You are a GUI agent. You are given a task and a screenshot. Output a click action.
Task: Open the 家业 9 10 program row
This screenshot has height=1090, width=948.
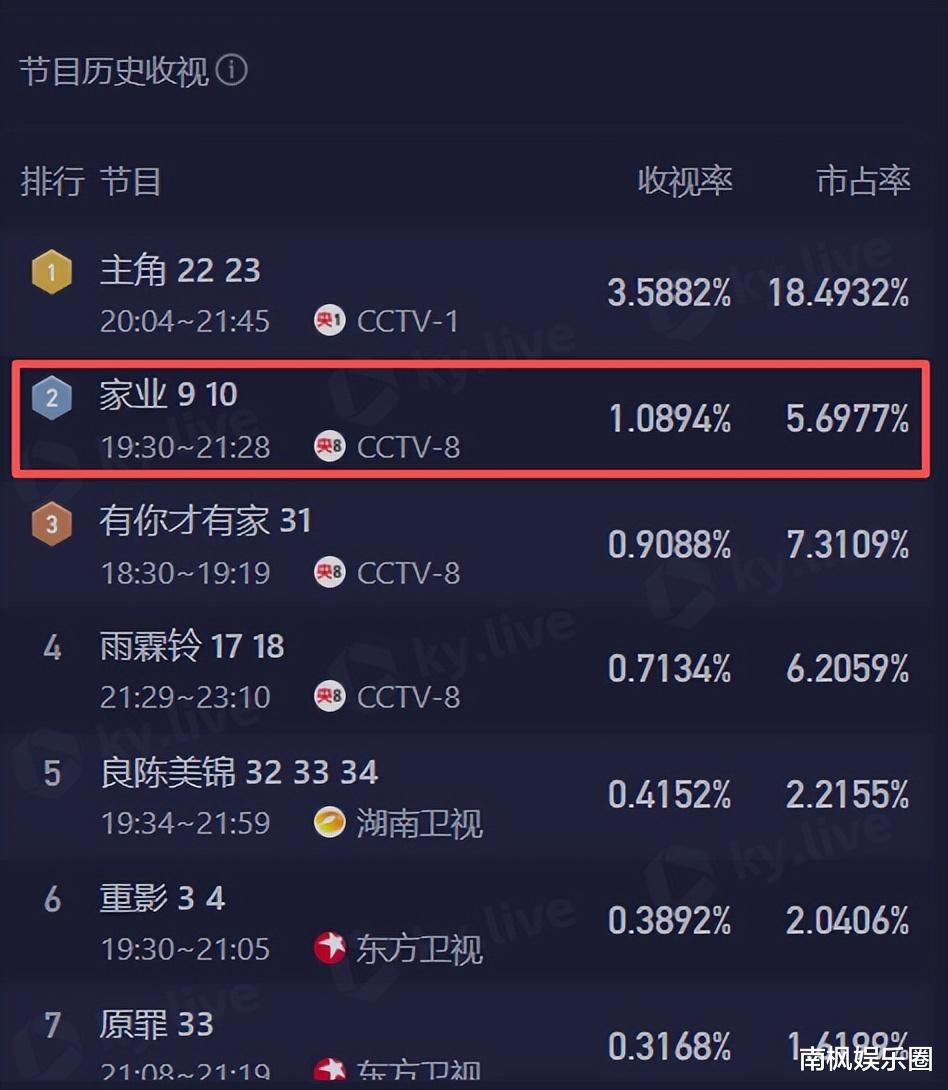pos(471,418)
